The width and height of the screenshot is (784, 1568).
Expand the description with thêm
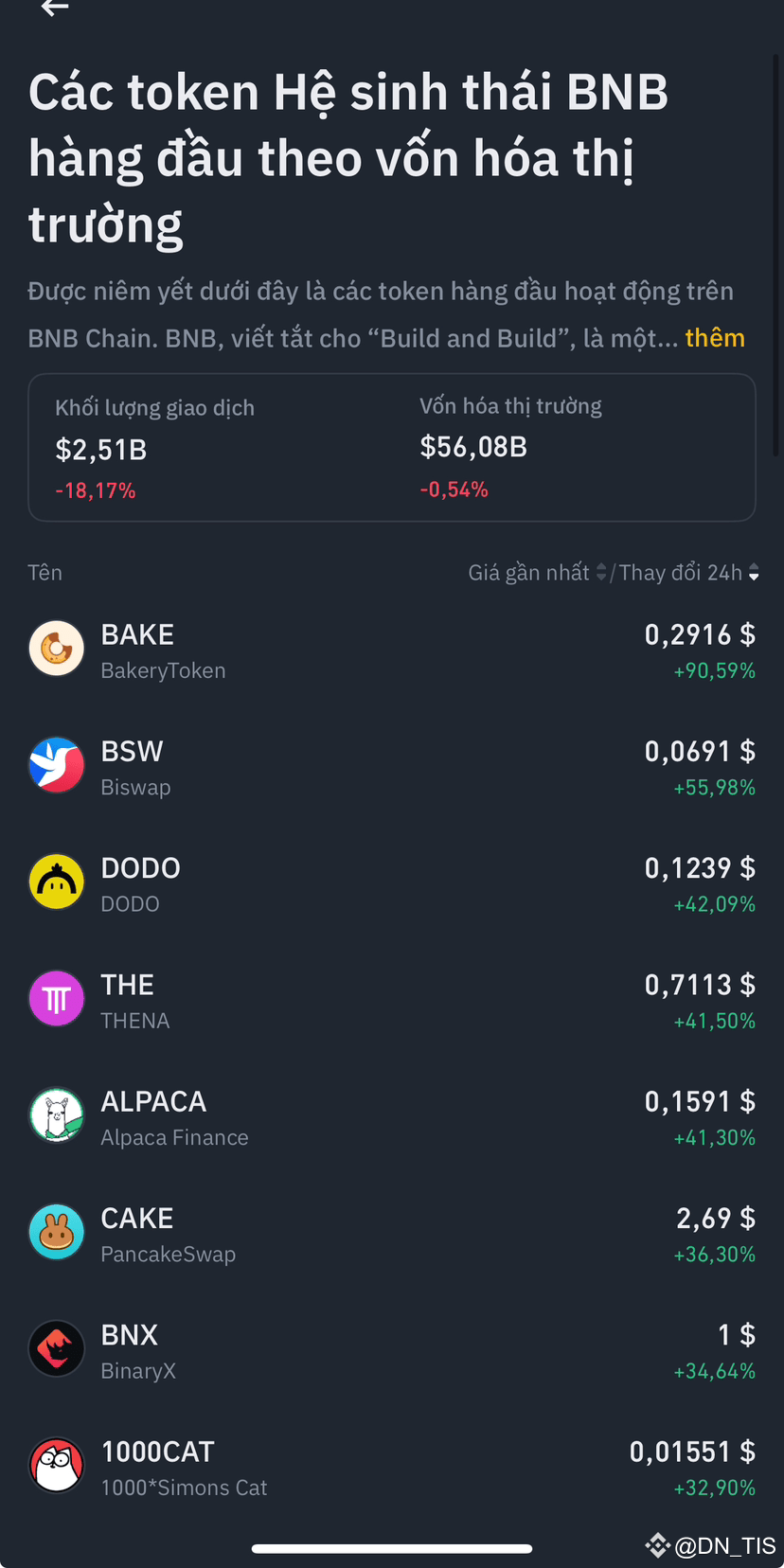[x=715, y=337]
